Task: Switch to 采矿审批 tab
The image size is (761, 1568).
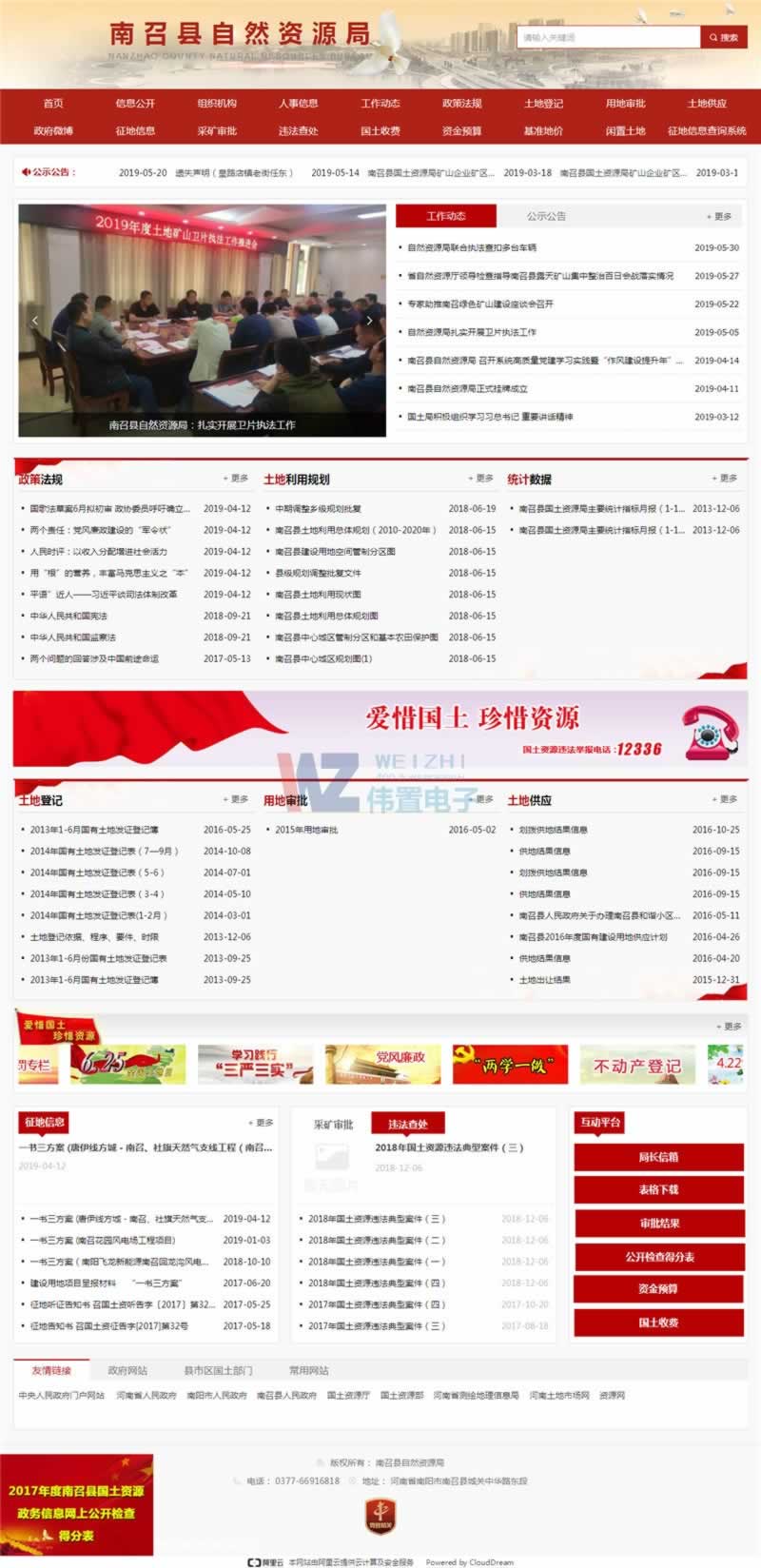Action: click(333, 1124)
